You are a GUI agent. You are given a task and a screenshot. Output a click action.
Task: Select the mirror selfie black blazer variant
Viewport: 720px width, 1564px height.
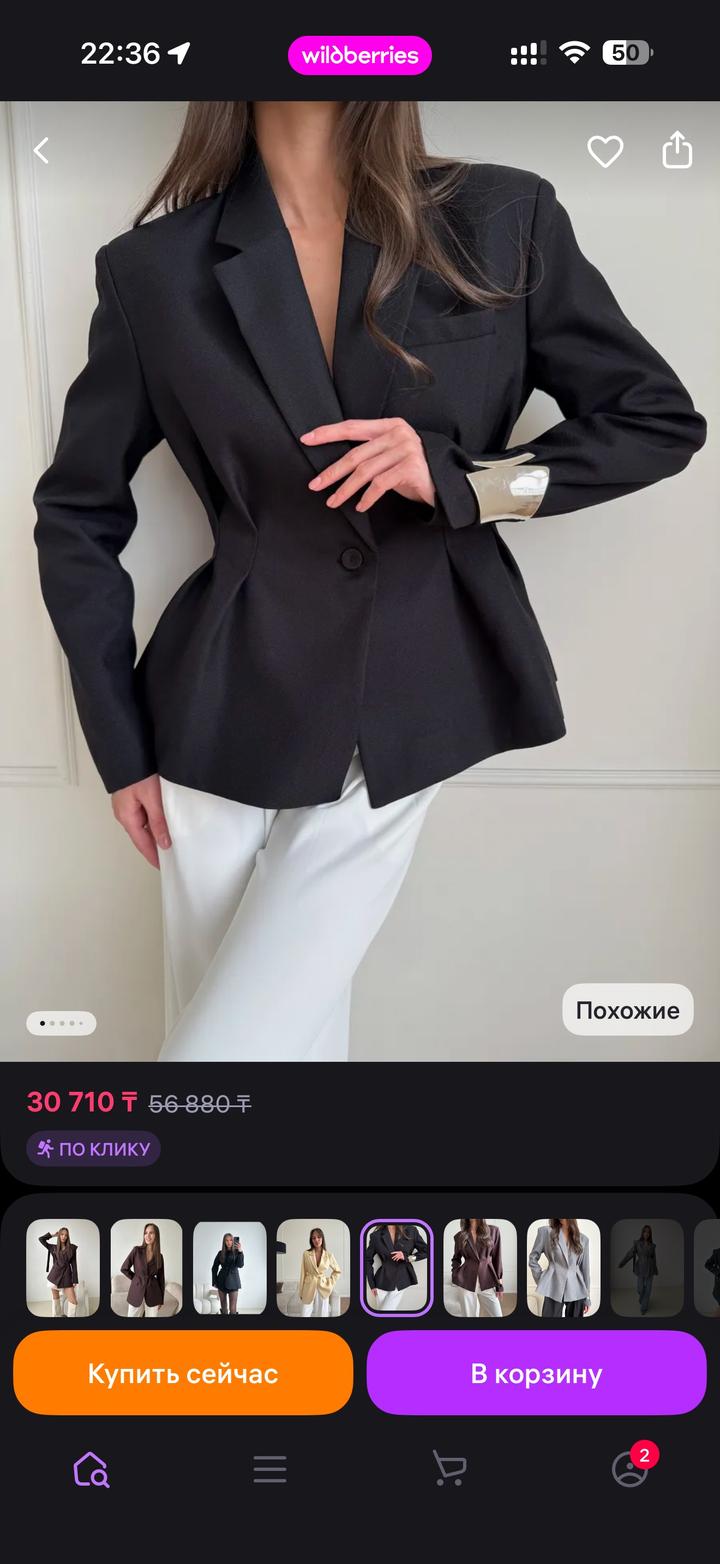229,1267
